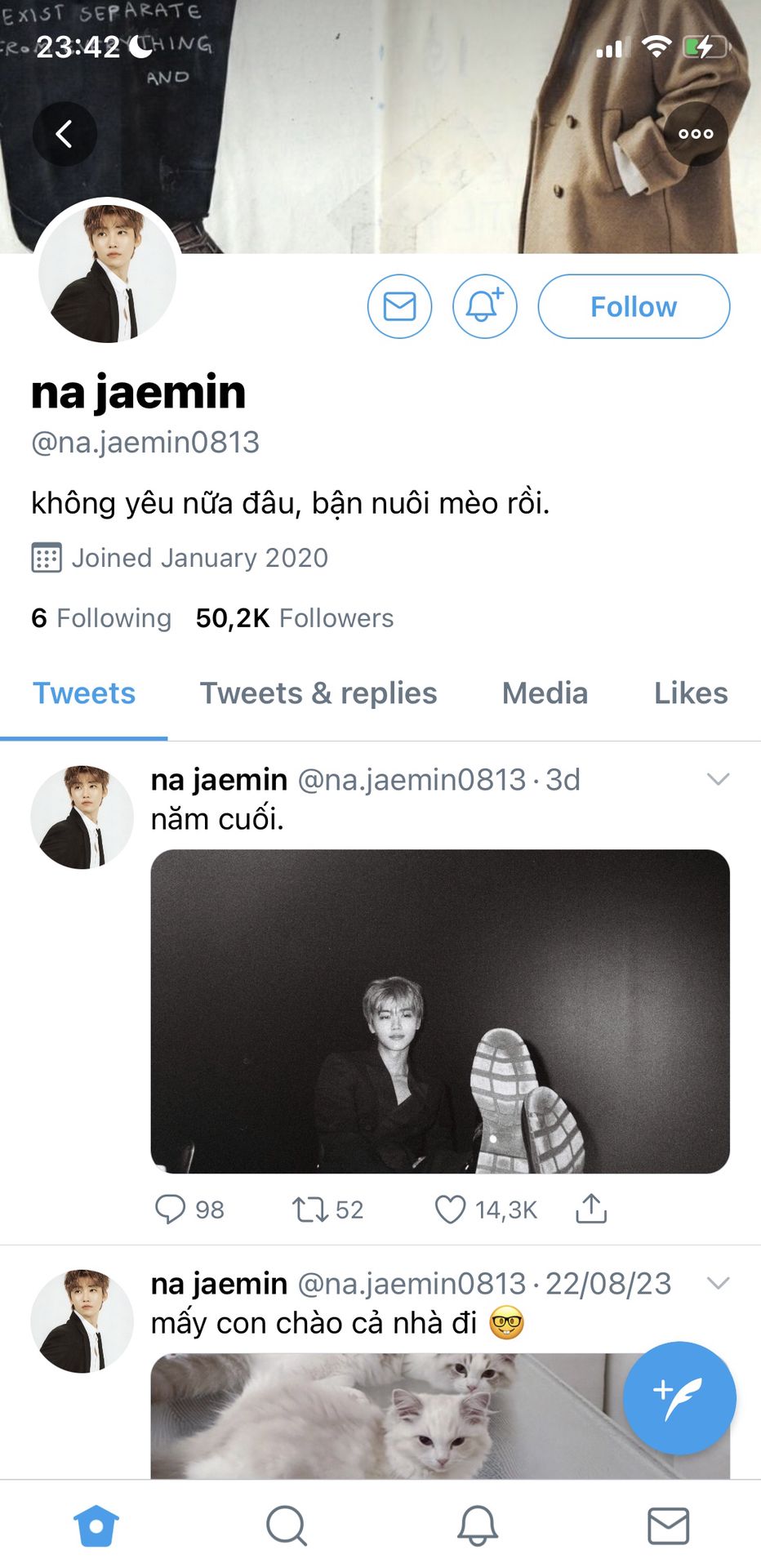The height and width of the screenshot is (1568, 761).
Task: Go back using the back arrow
Action: (65, 134)
